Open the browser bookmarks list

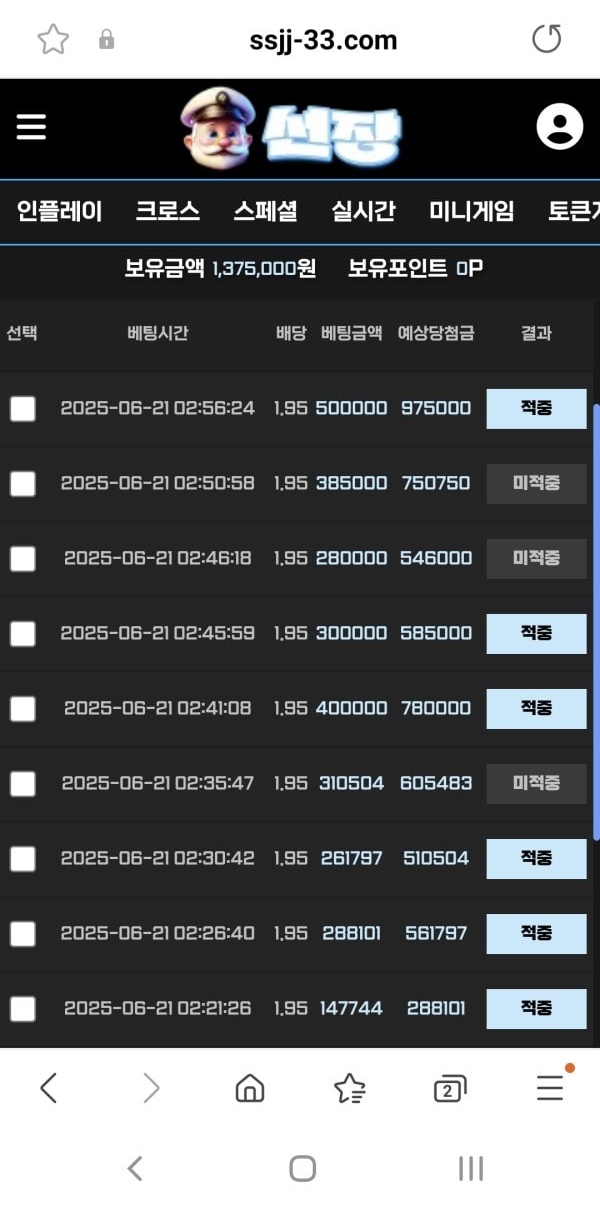(x=349, y=1088)
